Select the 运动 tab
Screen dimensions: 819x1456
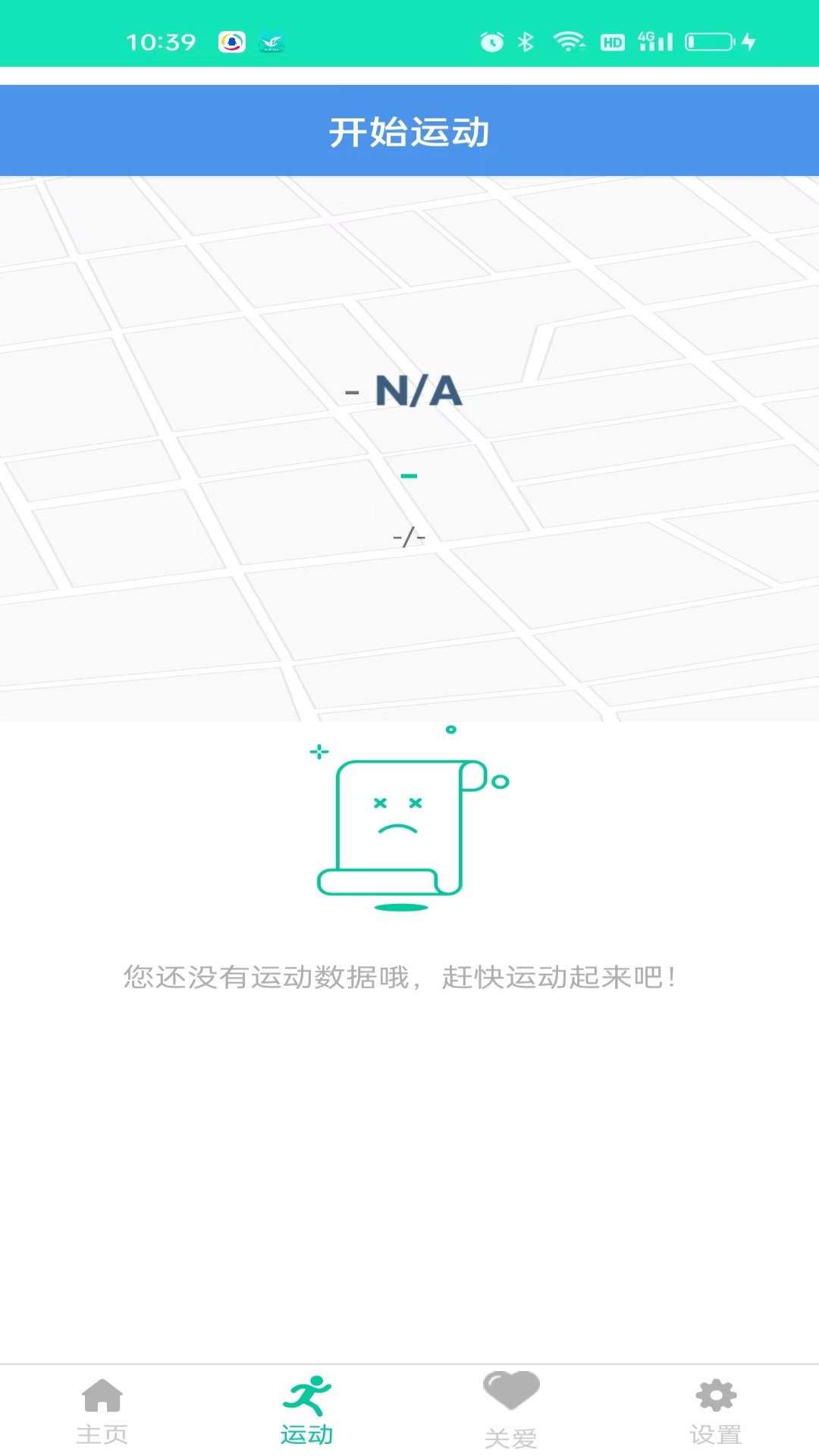(307, 1410)
